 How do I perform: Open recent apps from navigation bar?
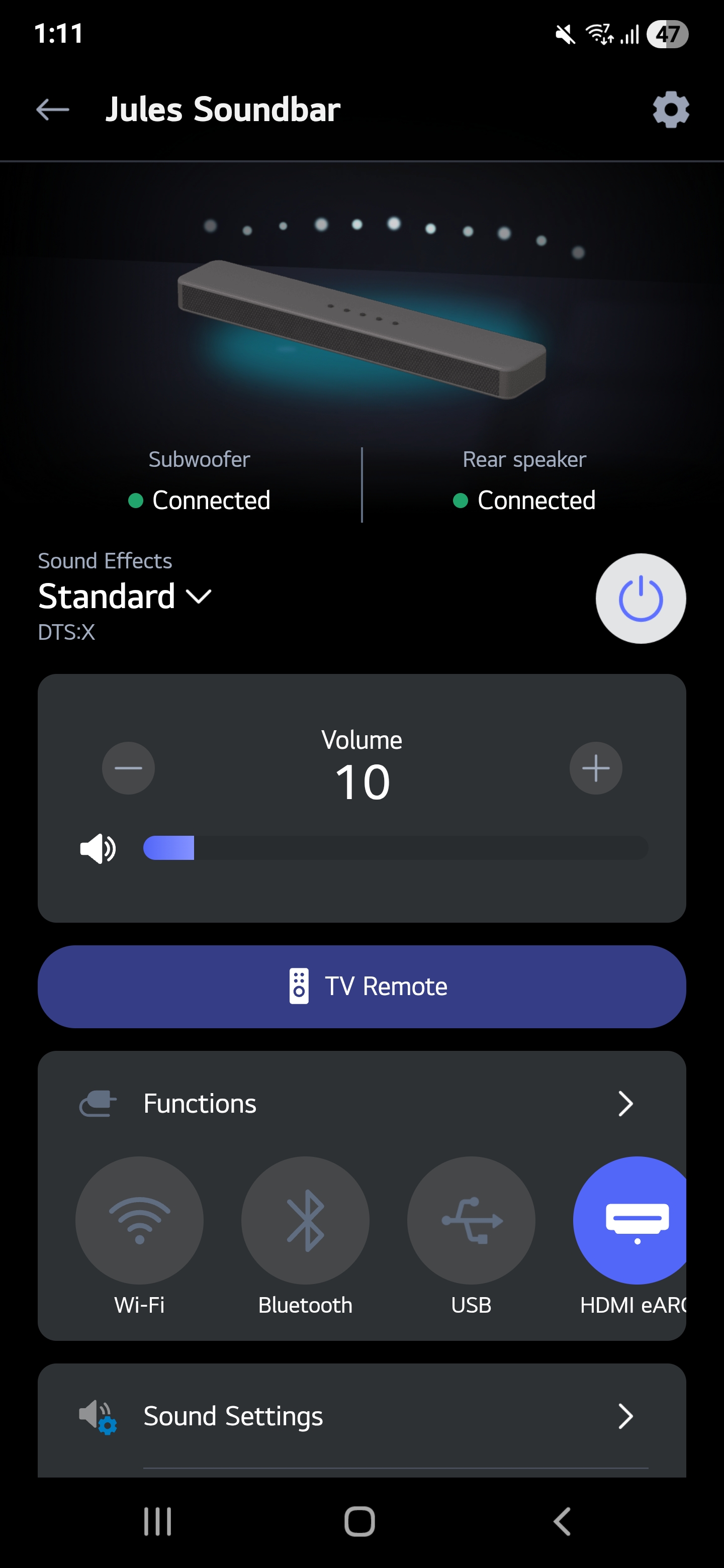[x=158, y=1521]
